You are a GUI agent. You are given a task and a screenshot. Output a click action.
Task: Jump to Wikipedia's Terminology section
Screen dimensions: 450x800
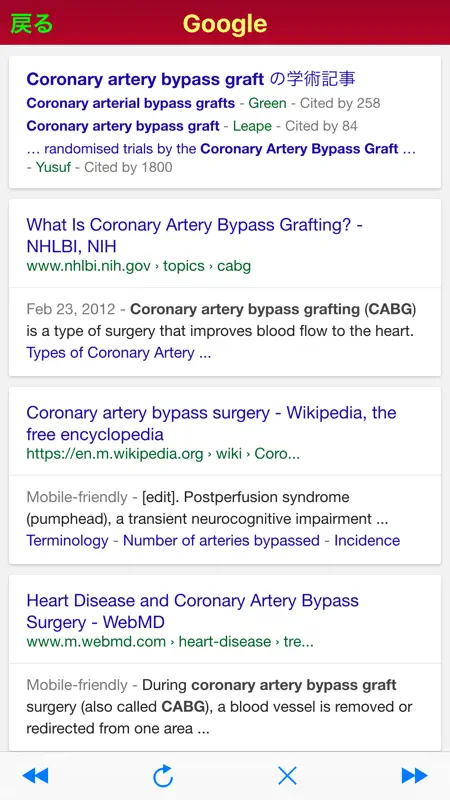[x=67, y=540]
